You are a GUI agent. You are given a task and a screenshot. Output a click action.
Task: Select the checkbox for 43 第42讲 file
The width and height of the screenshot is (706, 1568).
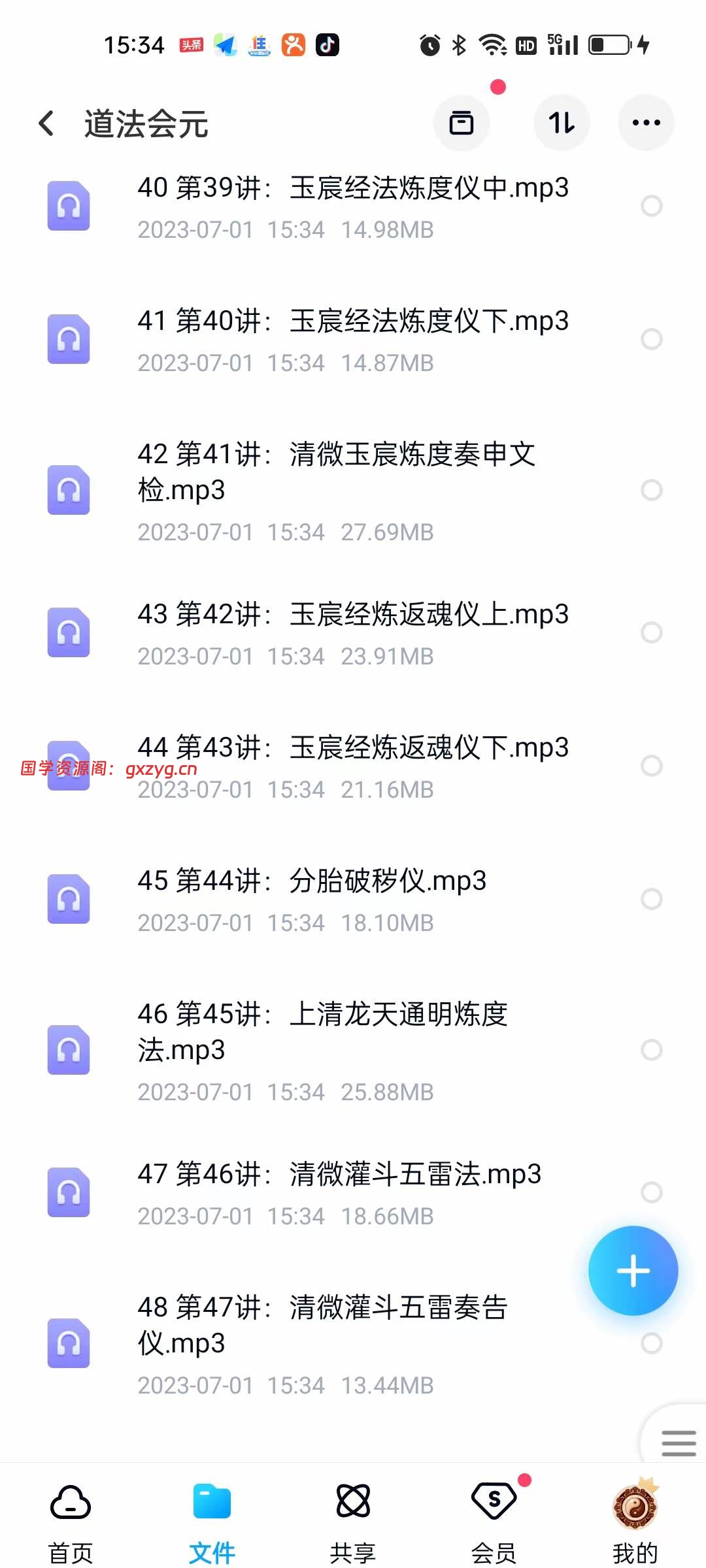pos(651,632)
